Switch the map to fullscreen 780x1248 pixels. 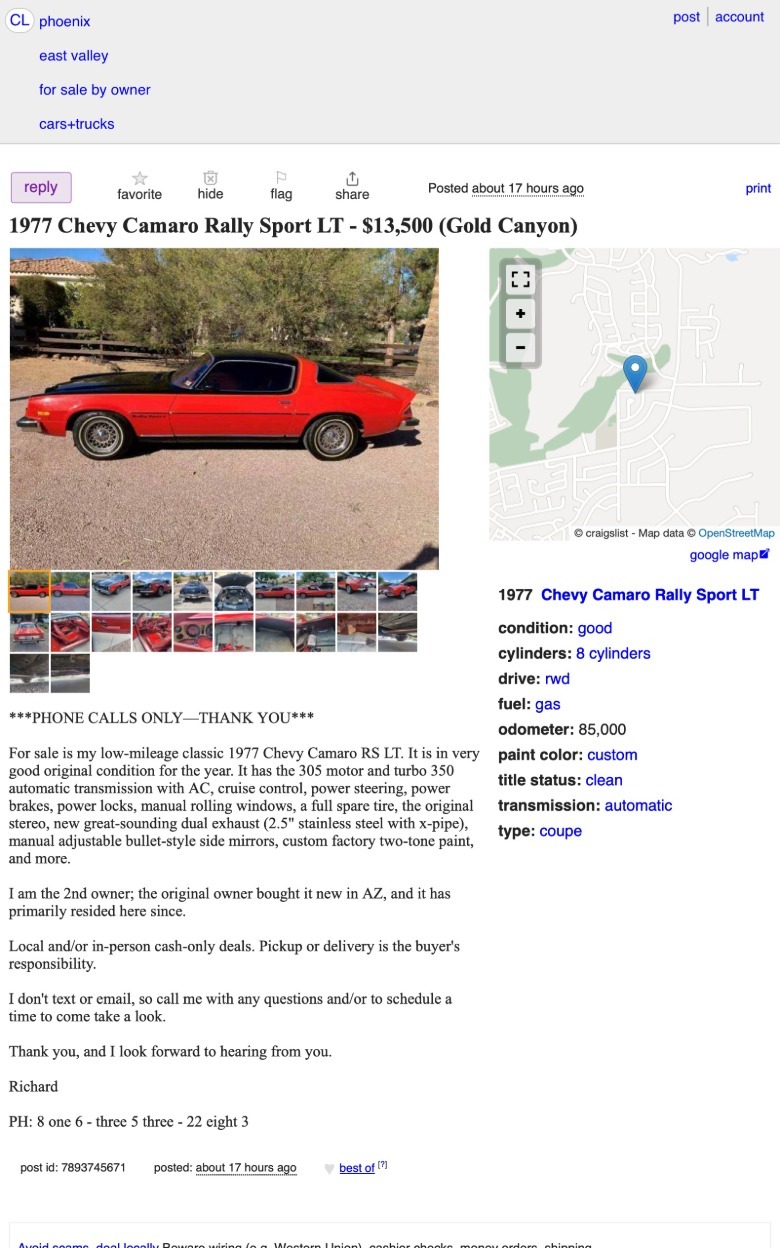(x=520, y=281)
